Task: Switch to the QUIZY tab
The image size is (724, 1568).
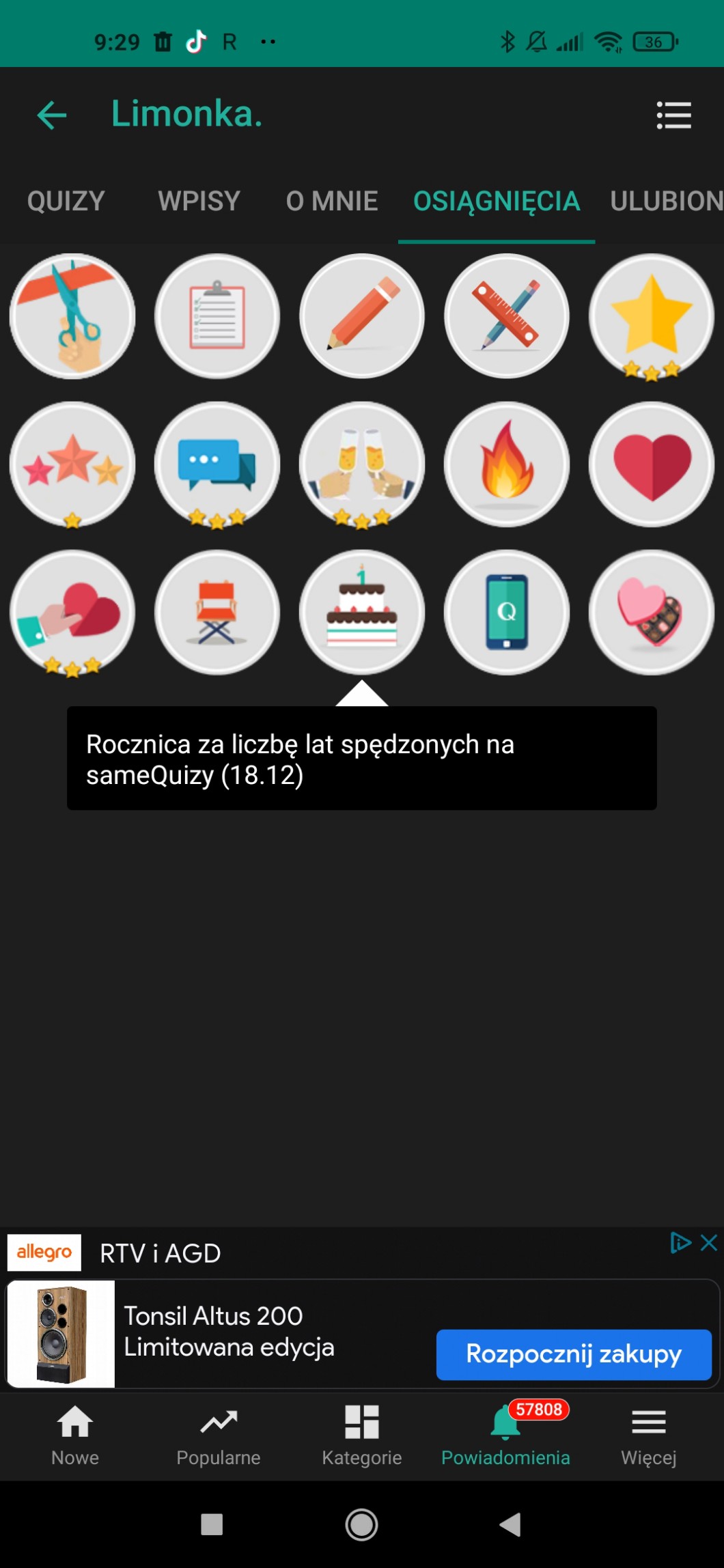Action: pyautogui.click(x=66, y=201)
